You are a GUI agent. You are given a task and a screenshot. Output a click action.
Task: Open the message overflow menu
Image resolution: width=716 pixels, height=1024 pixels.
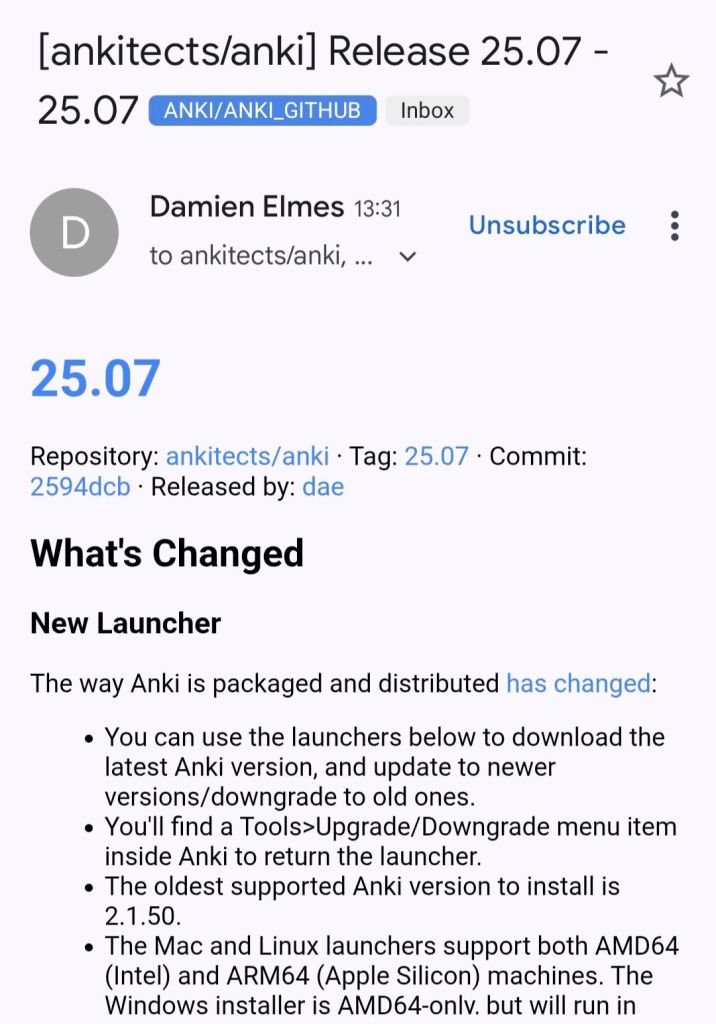coord(675,226)
